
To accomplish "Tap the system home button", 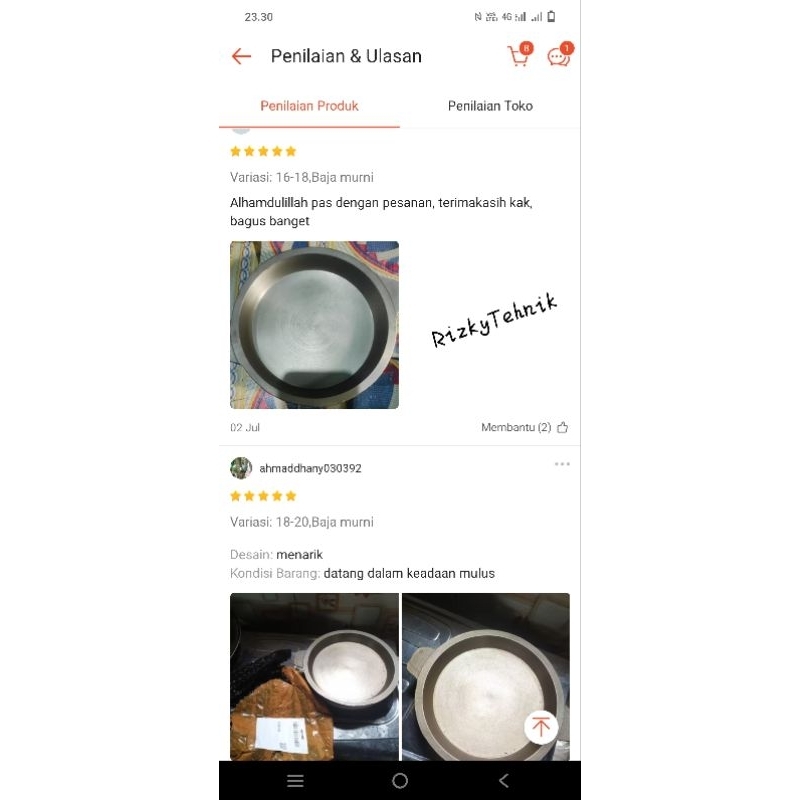I will click(400, 781).
